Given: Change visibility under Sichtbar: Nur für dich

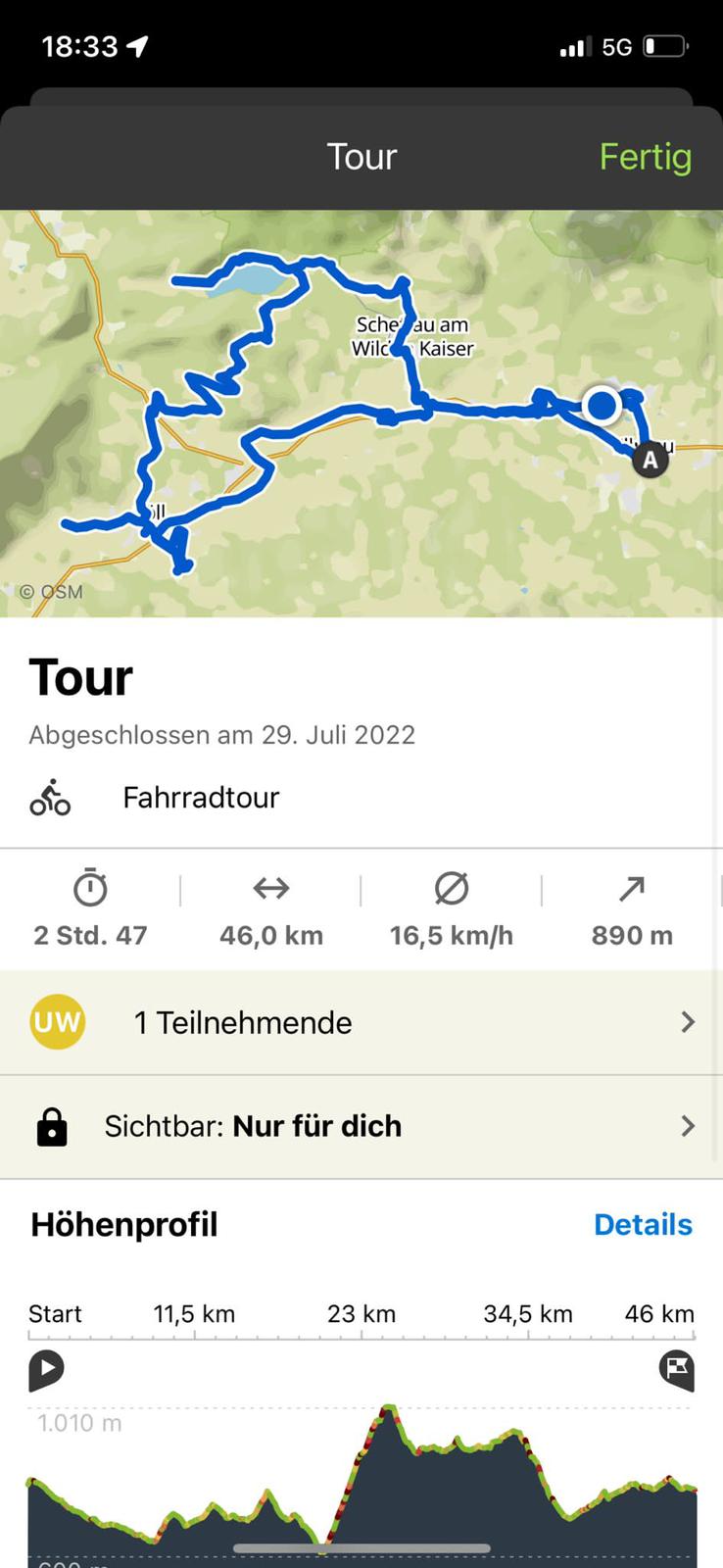Looking at the screenshot, I should coord(361,1126).
